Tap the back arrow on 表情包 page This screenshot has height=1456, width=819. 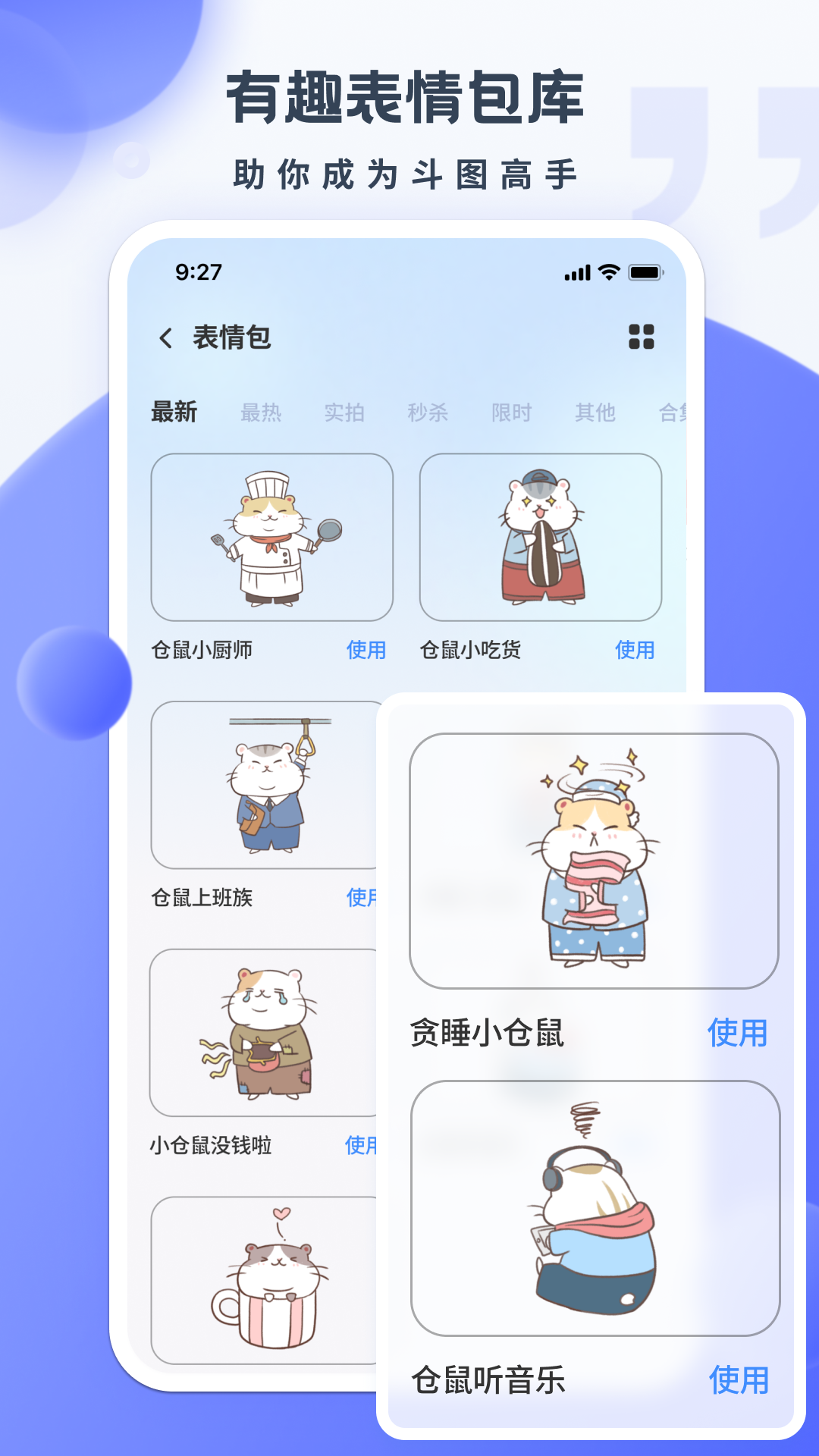pos(165,336)
